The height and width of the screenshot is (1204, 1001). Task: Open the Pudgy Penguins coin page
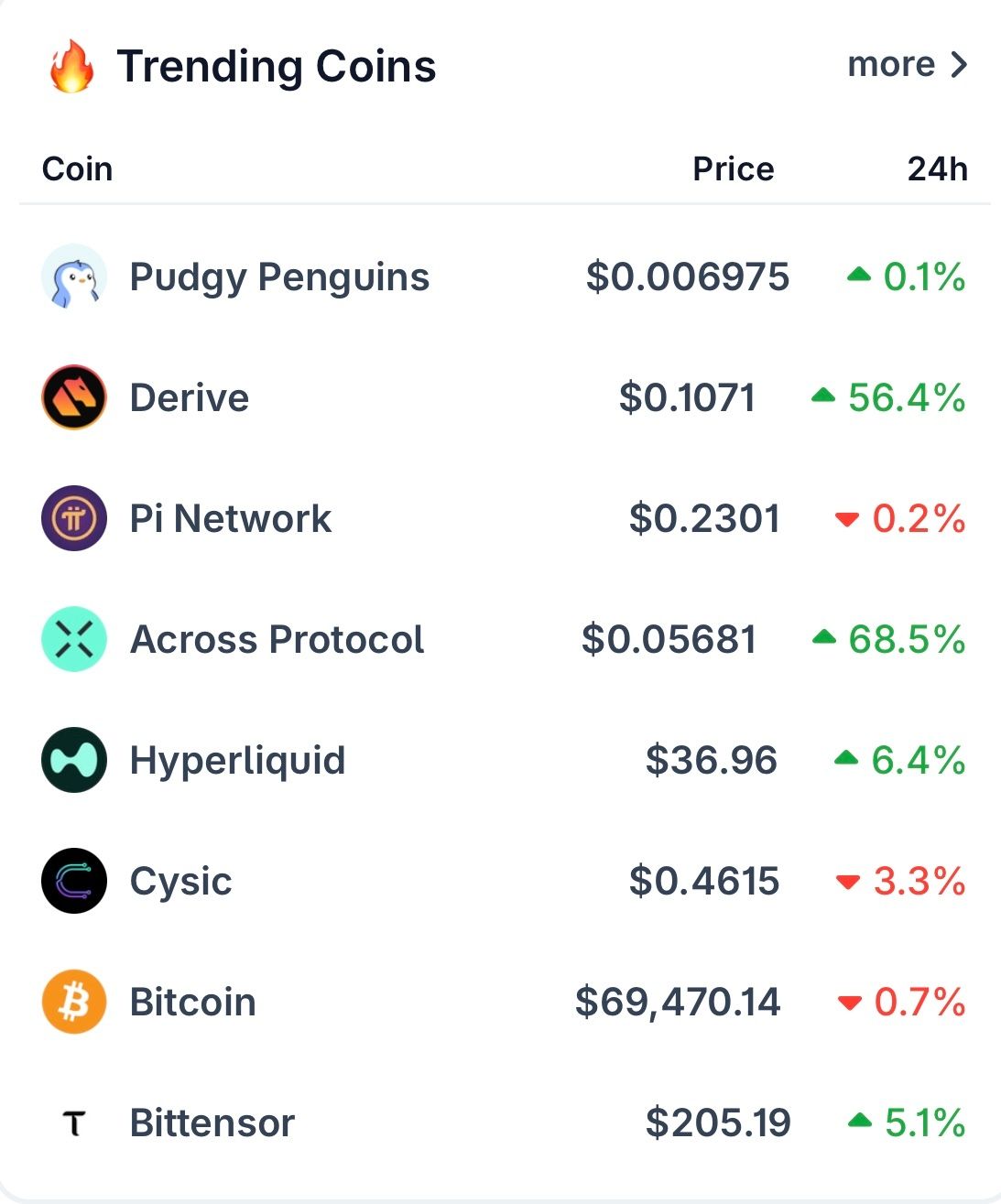[280, 277]
